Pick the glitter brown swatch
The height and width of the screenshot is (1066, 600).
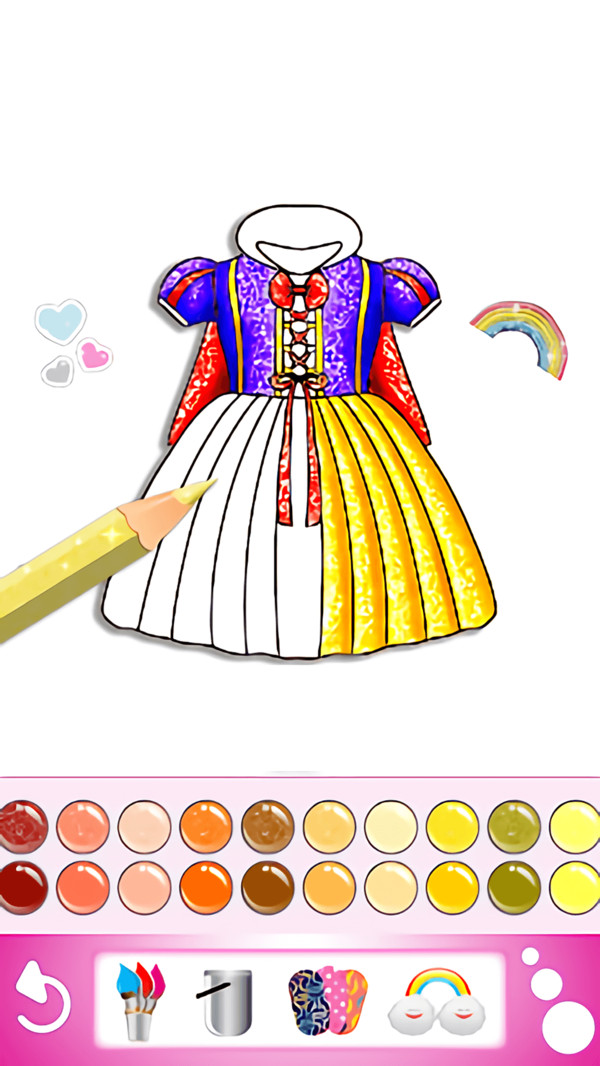[x=268, y=826]
